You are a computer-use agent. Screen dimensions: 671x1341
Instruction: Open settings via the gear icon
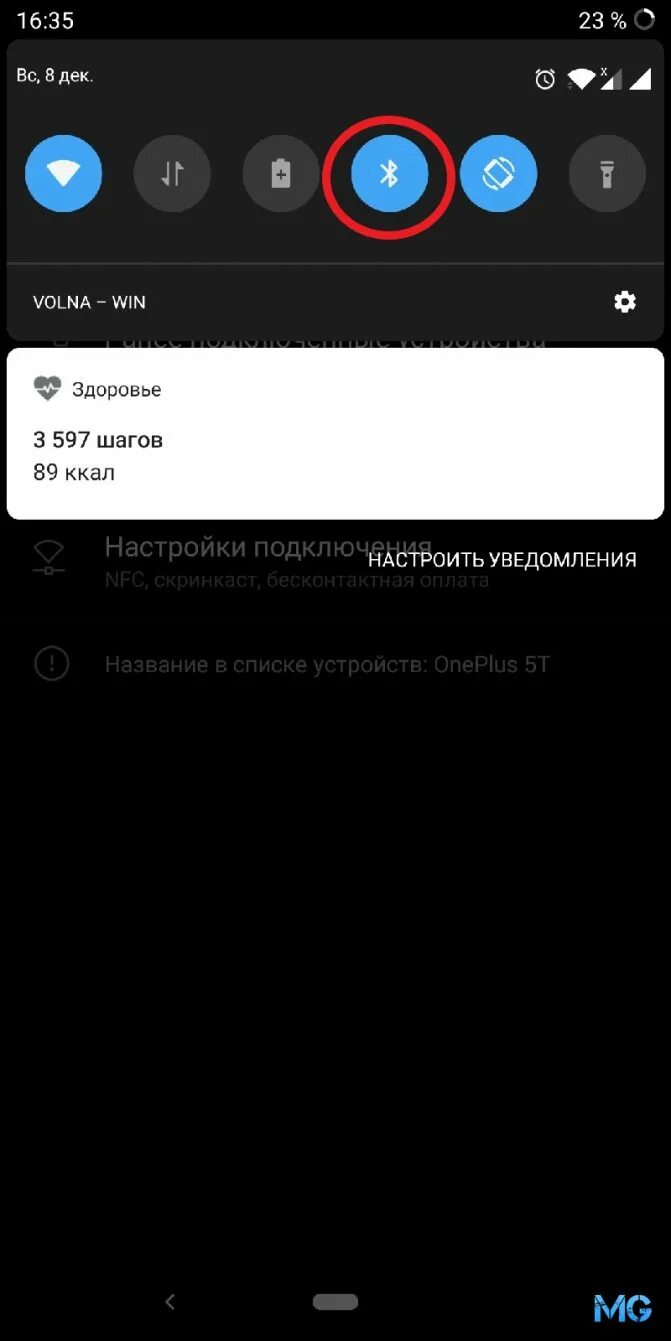click(x=625, y=302)
